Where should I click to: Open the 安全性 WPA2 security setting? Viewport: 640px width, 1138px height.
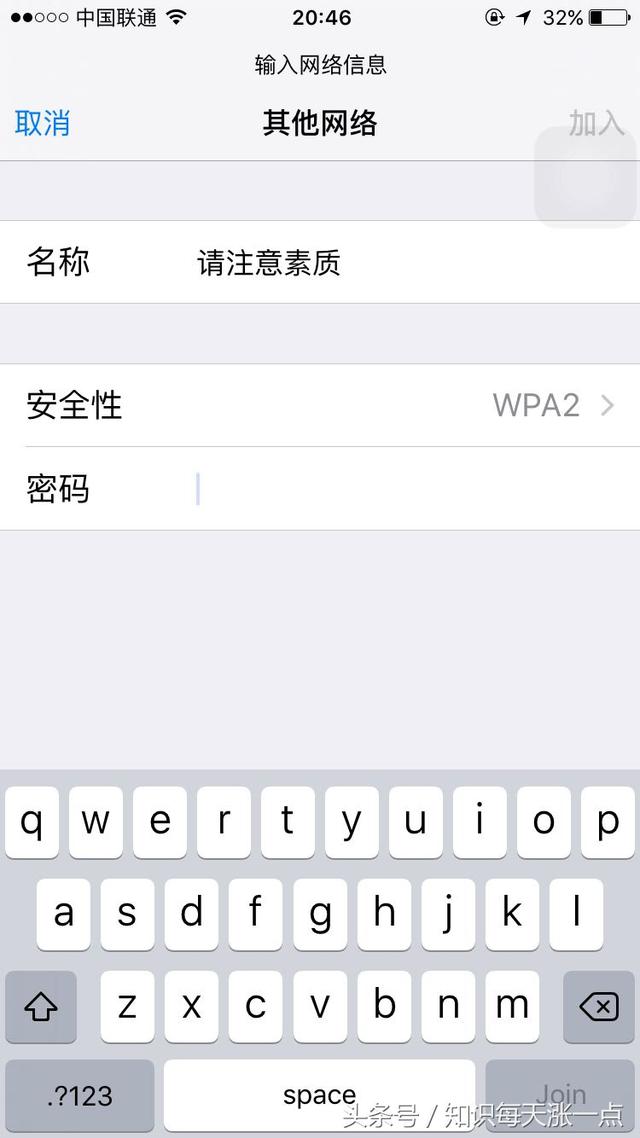[x=320, y=405]
